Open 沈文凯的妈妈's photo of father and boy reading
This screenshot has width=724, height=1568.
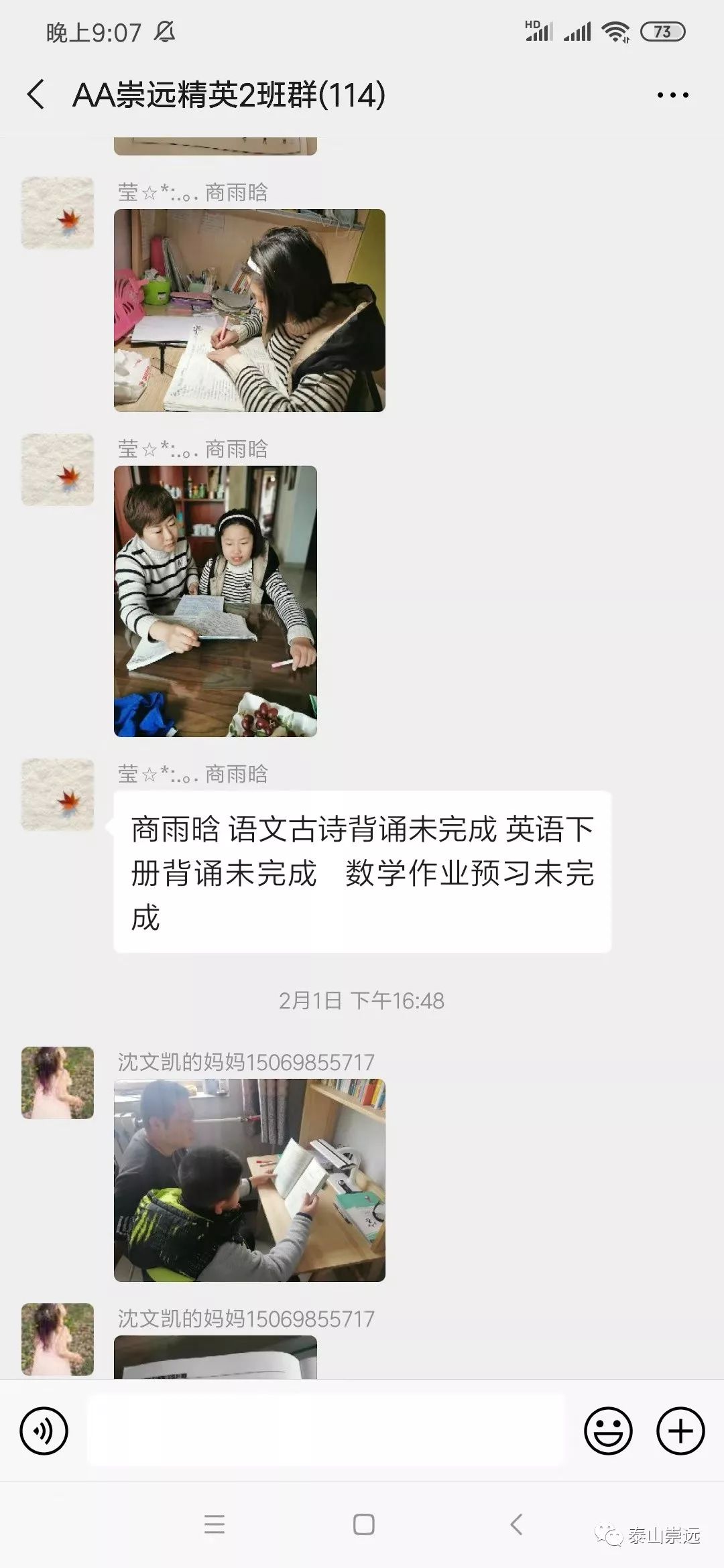(x=249, y=1180)
